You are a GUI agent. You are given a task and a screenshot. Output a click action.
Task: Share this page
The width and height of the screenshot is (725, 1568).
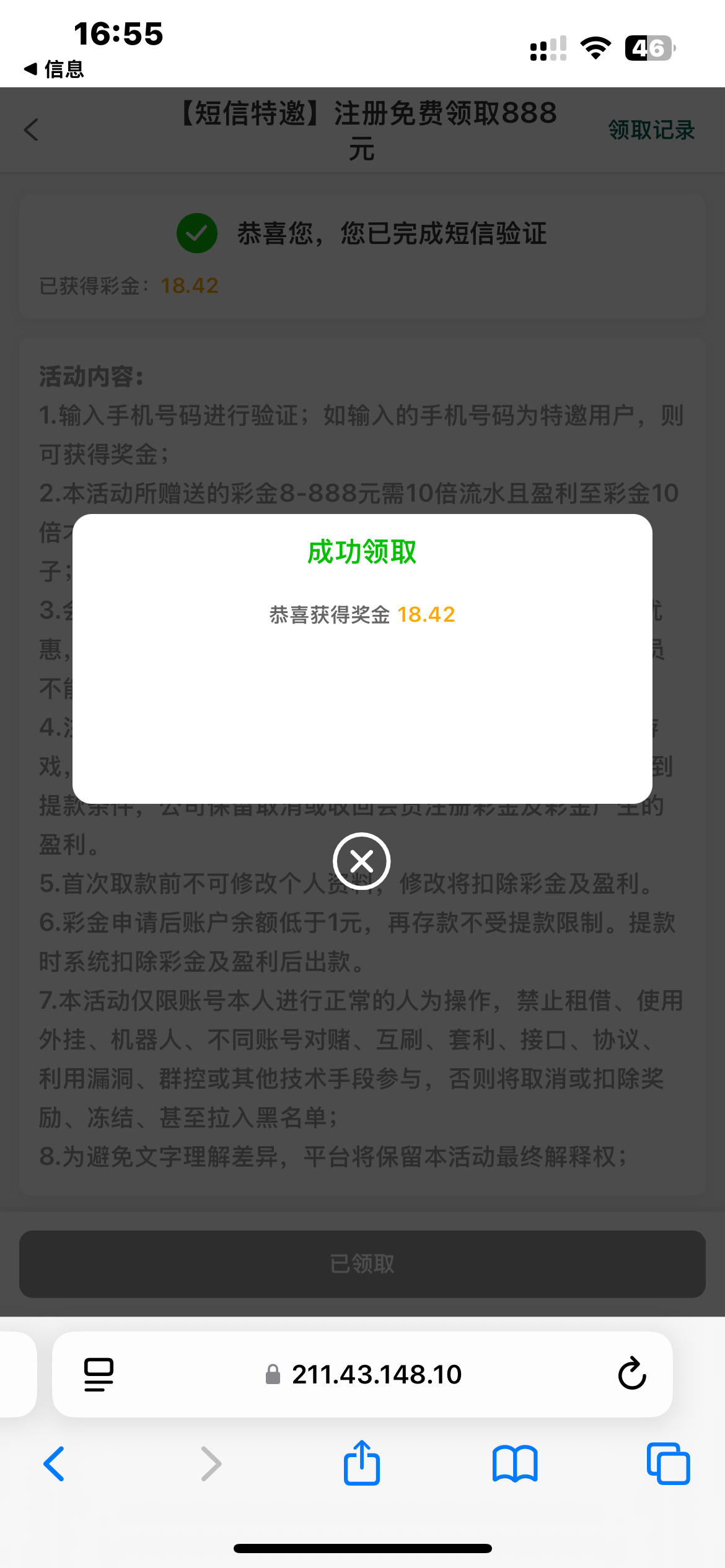click(362, 1464)
